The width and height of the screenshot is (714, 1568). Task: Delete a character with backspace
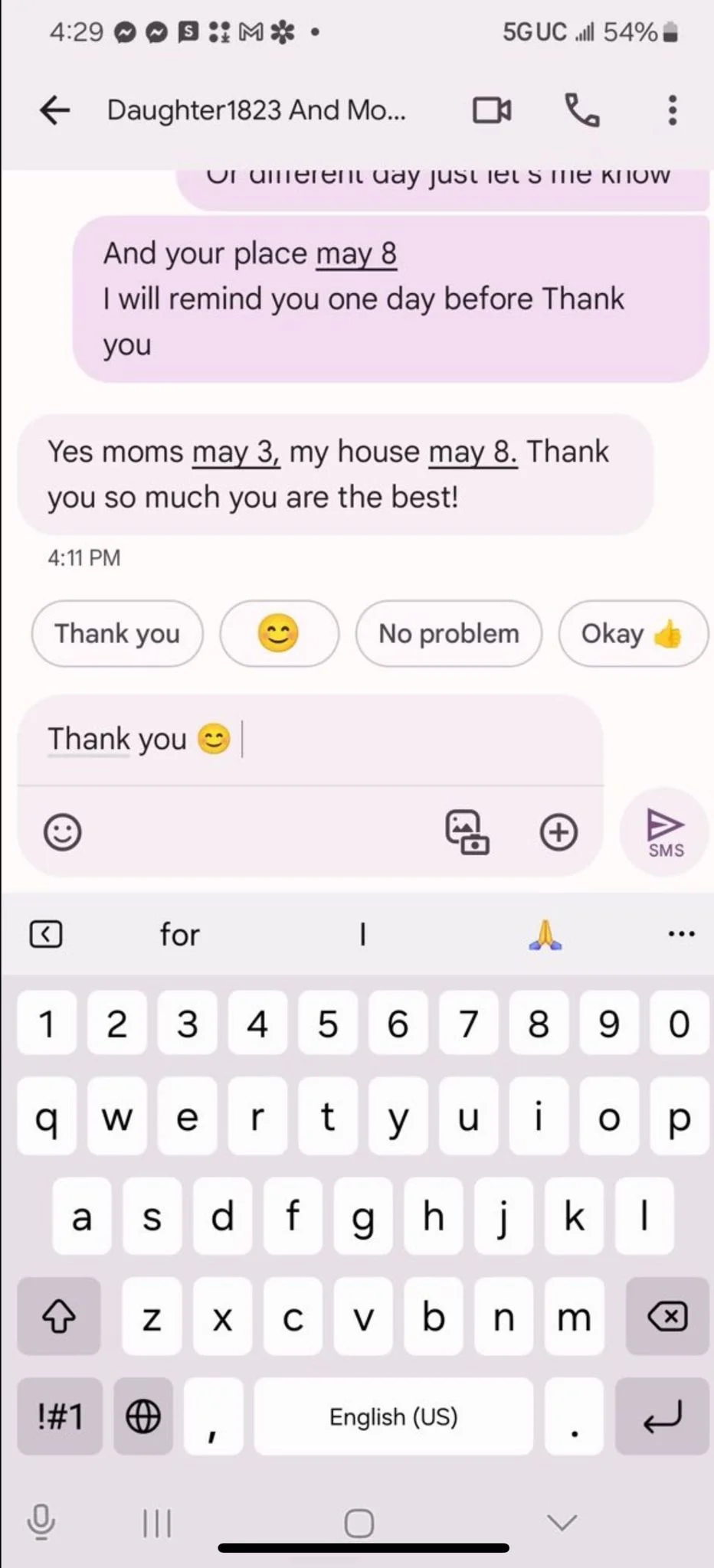pos(667,1317)
